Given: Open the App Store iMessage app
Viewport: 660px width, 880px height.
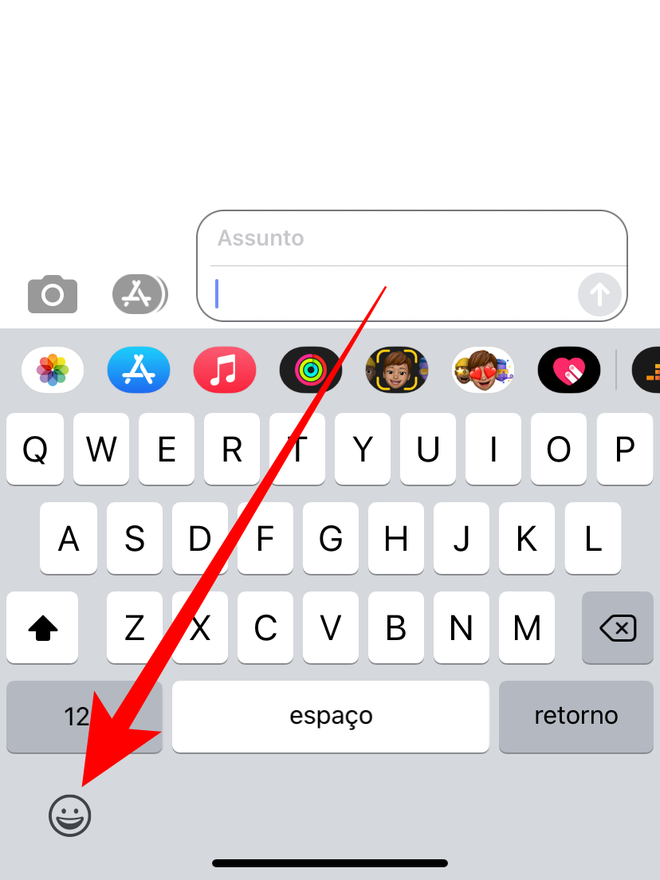Looking at the screenshot, I should [138, 371].
